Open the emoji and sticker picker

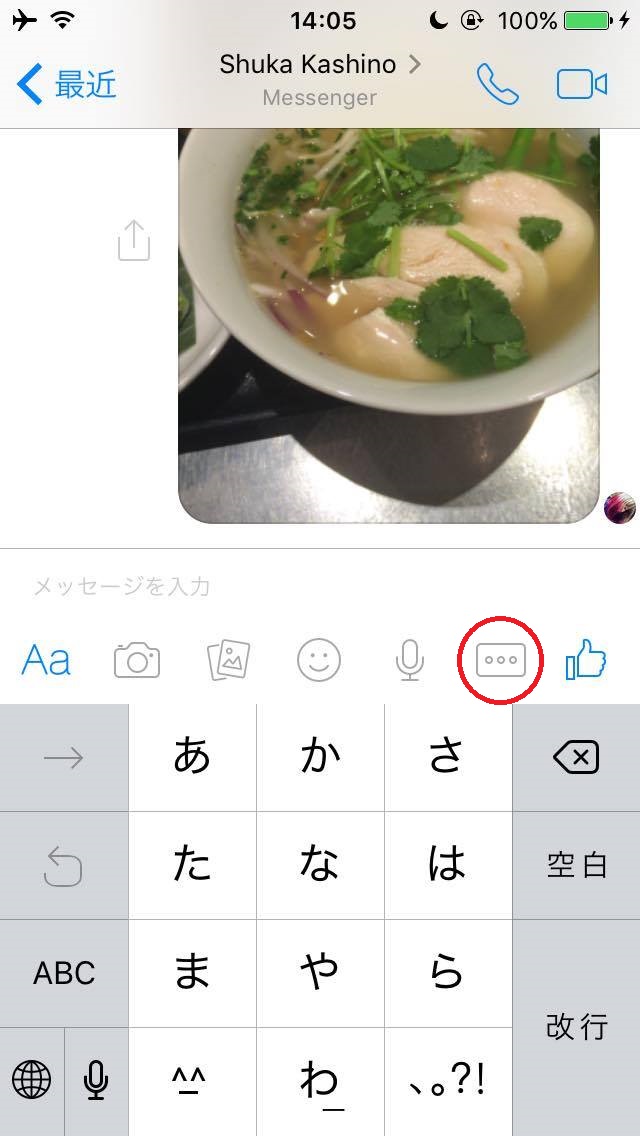click(x=319, y=660)
